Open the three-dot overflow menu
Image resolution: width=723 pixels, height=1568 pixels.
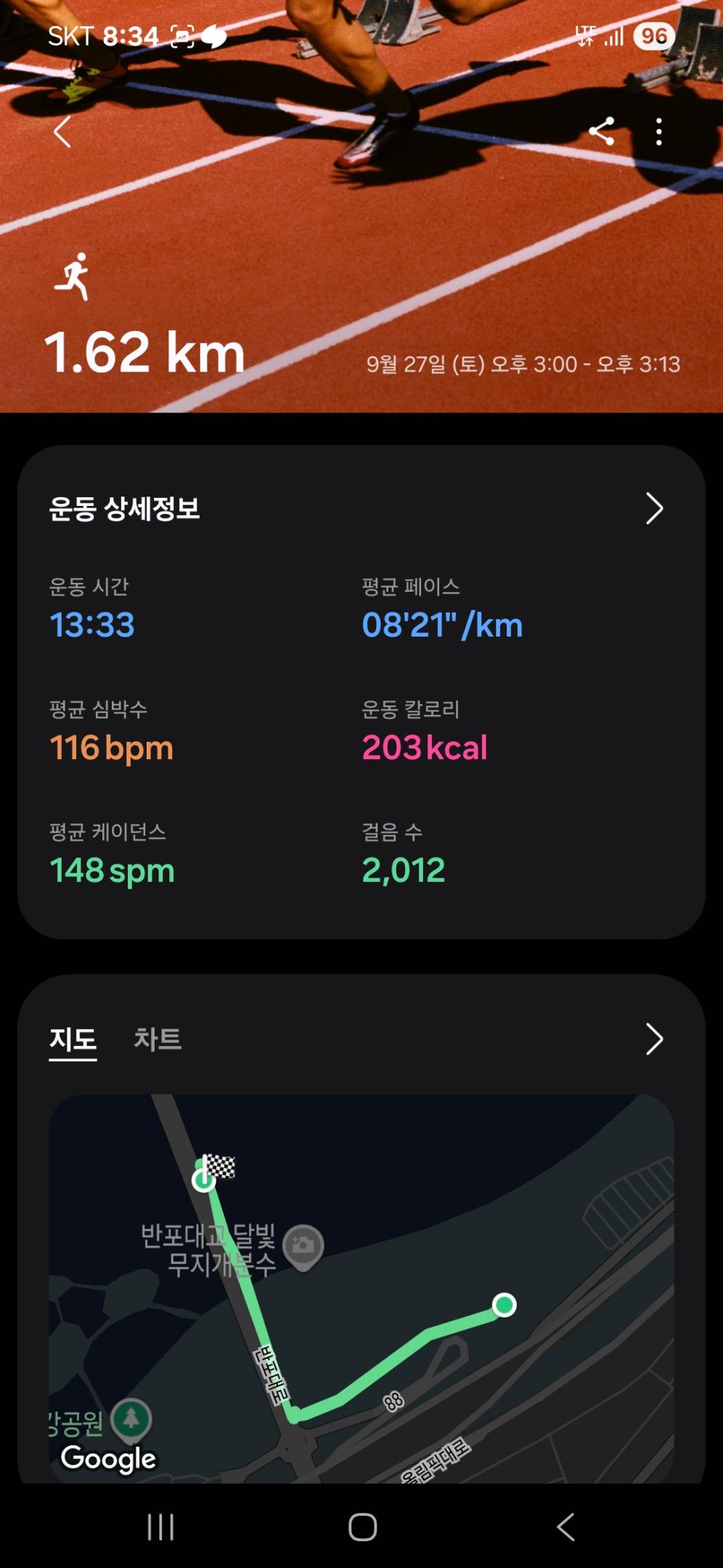coord(658,132)
